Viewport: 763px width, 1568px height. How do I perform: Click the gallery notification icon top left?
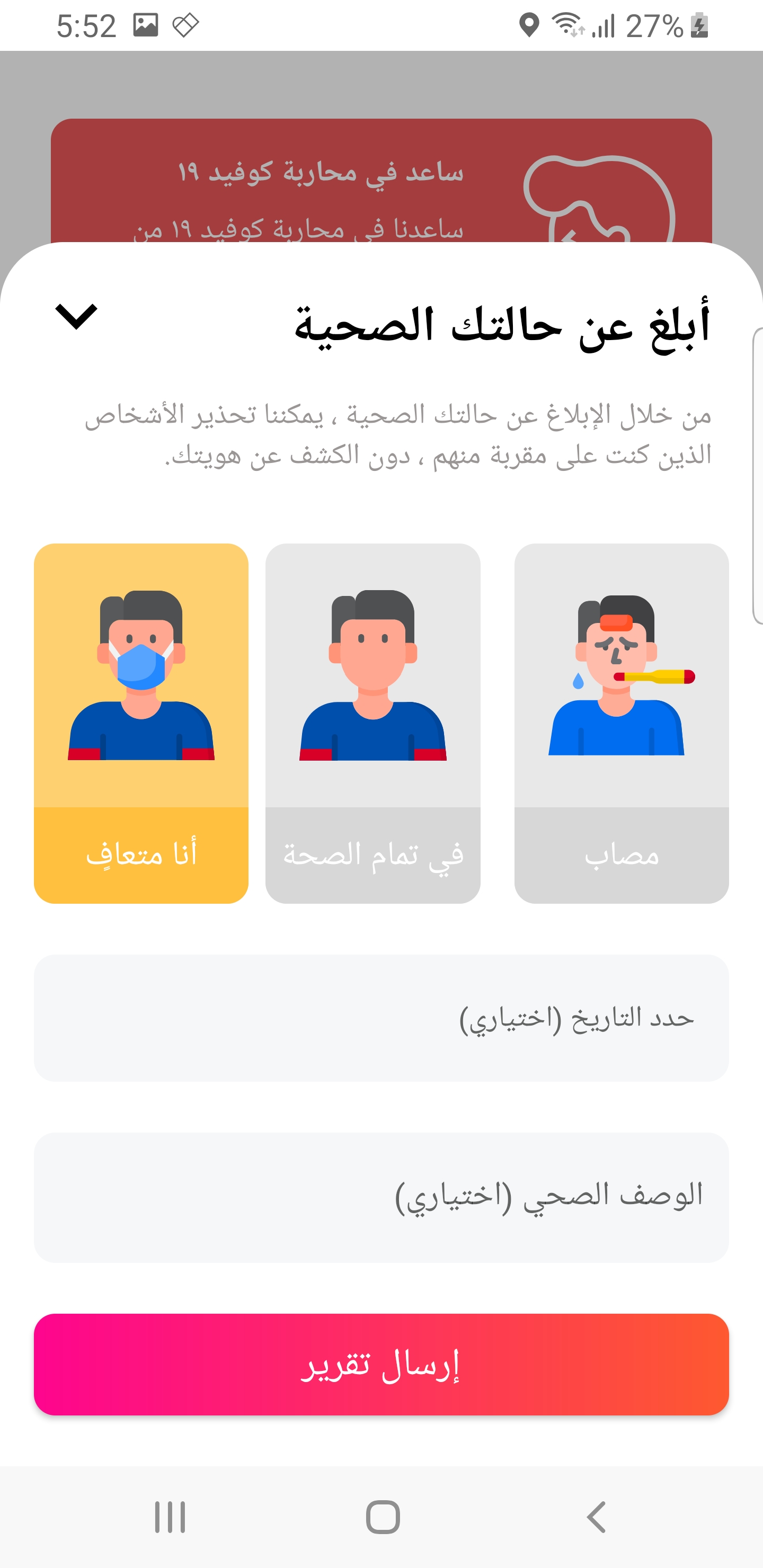click(x=146, y=24)
